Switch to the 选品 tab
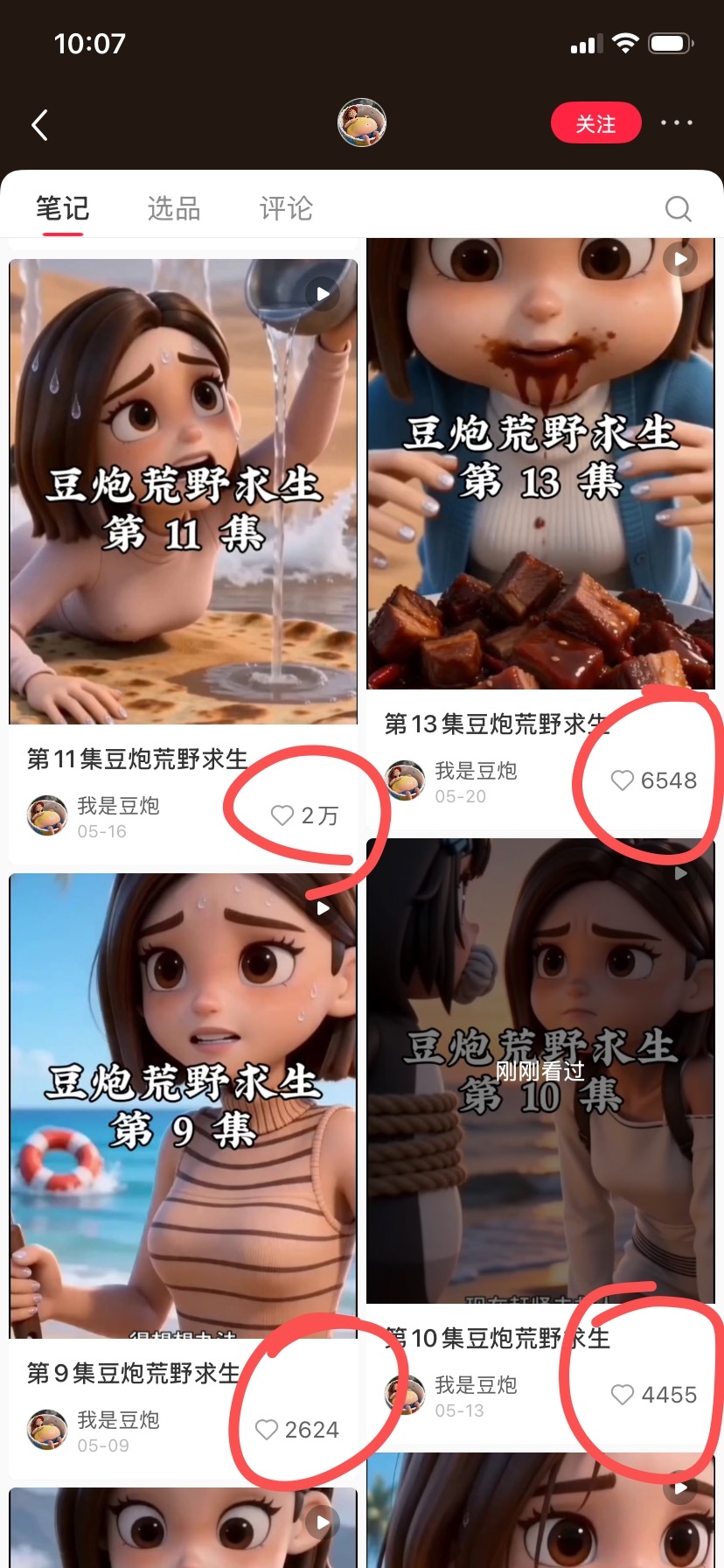This screenshot has width=724, height=1568. 174,208
